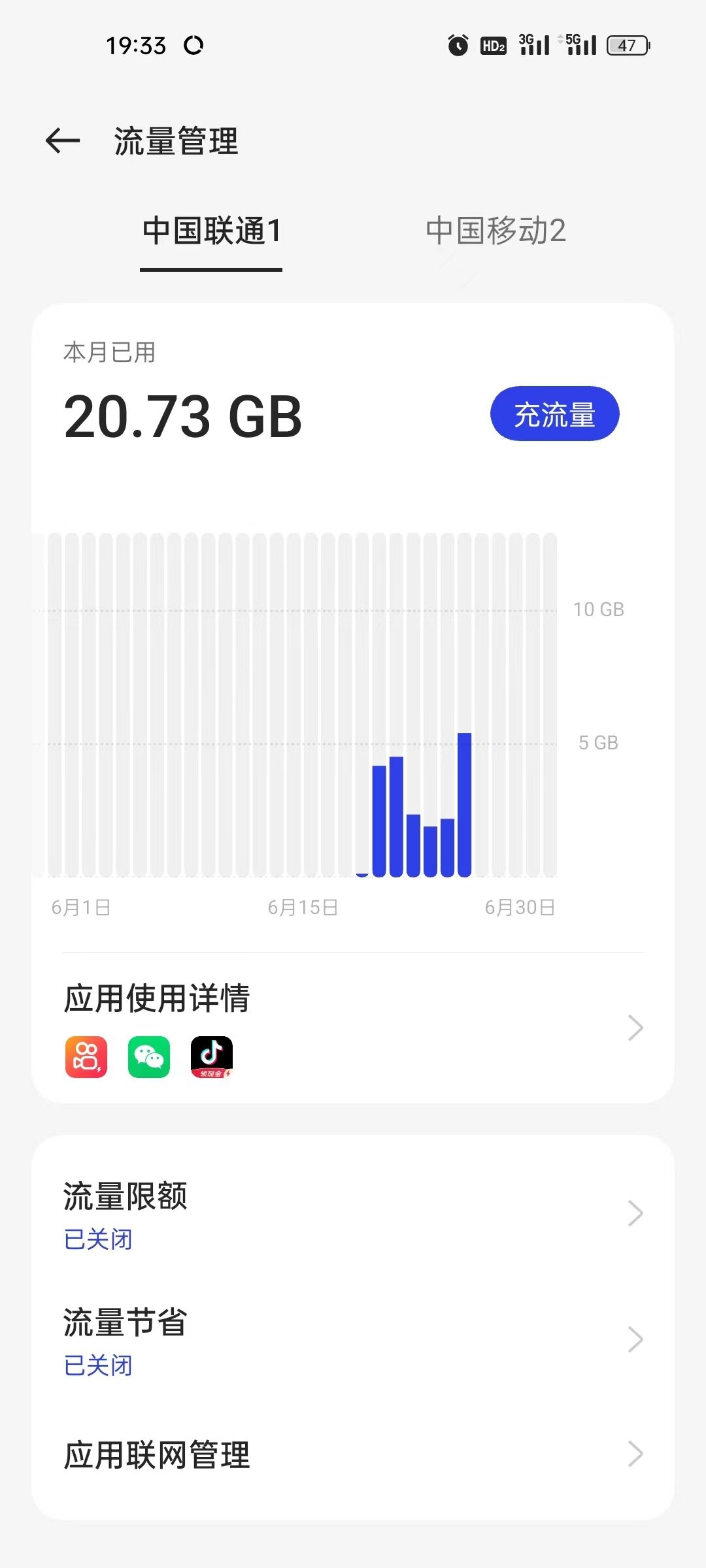Open 流量节省 settings
This screenshot has height=1568, width=706.
(353, 1340)
